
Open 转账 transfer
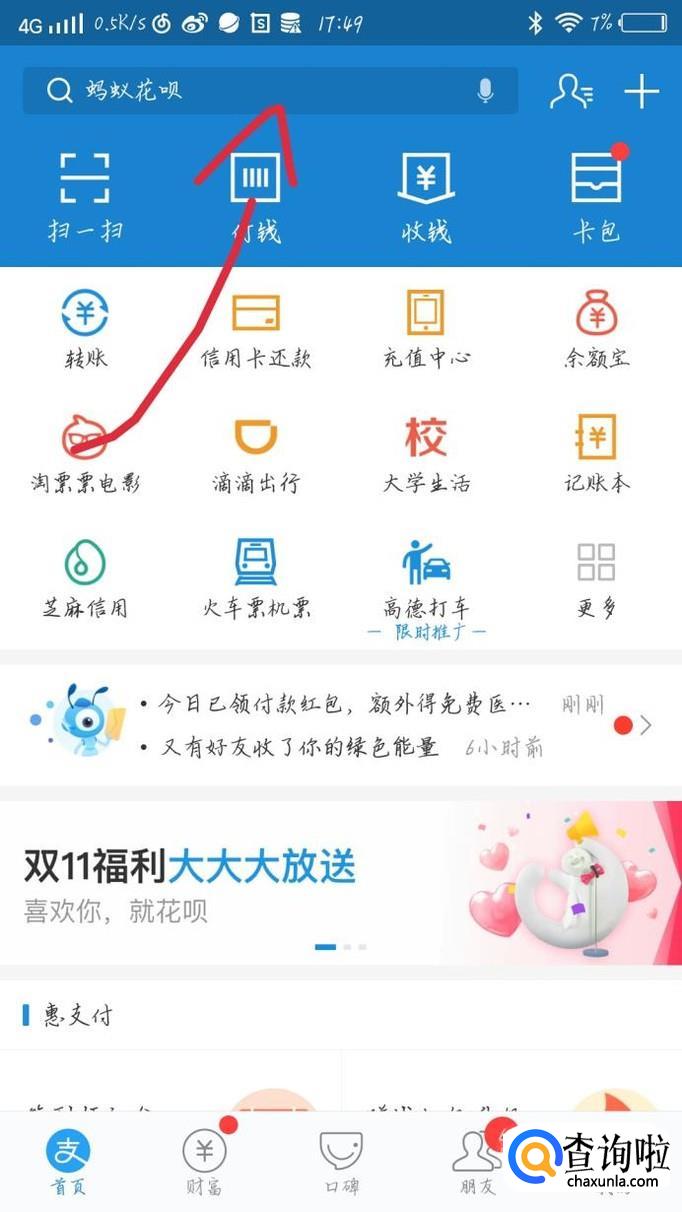click(85, 328)
